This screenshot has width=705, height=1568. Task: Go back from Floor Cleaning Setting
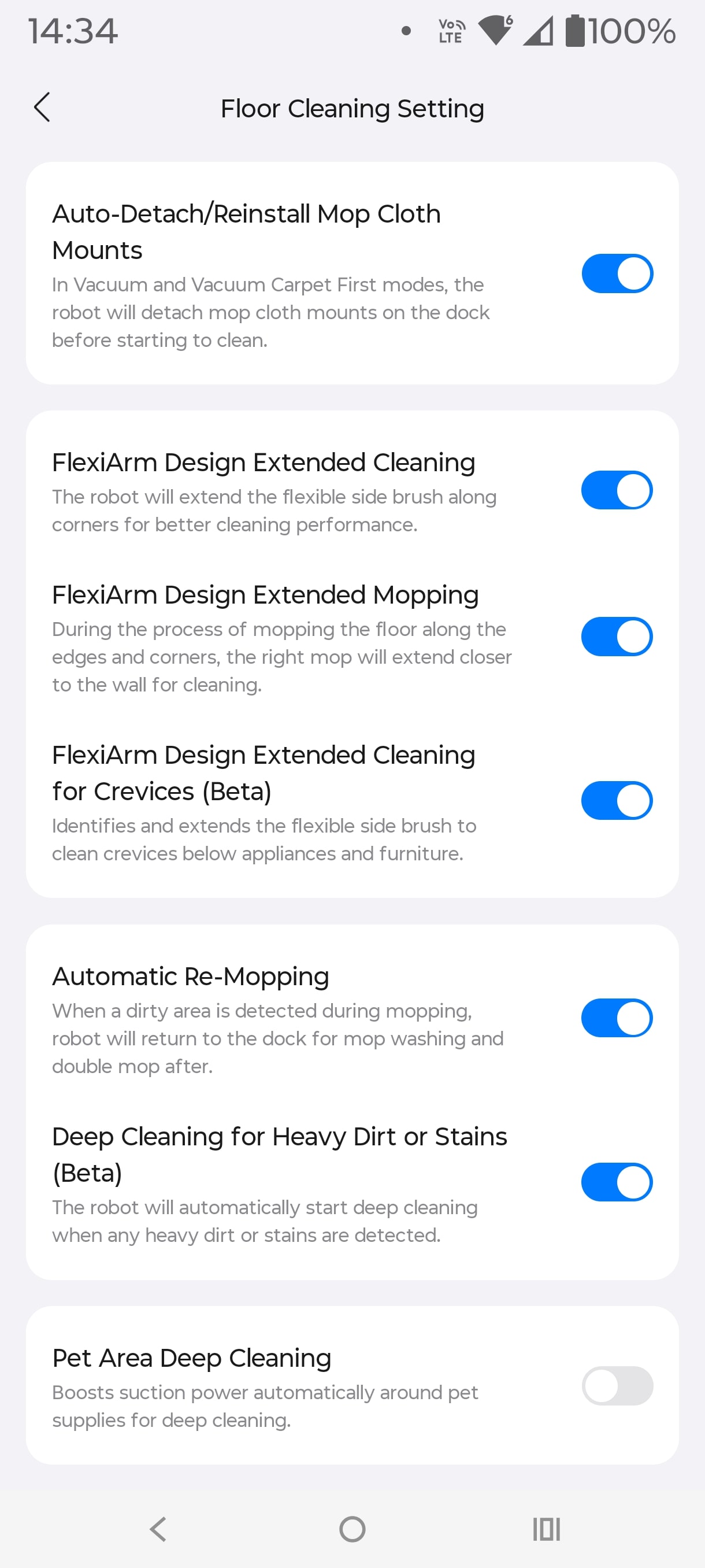click(x=42, y=108)
